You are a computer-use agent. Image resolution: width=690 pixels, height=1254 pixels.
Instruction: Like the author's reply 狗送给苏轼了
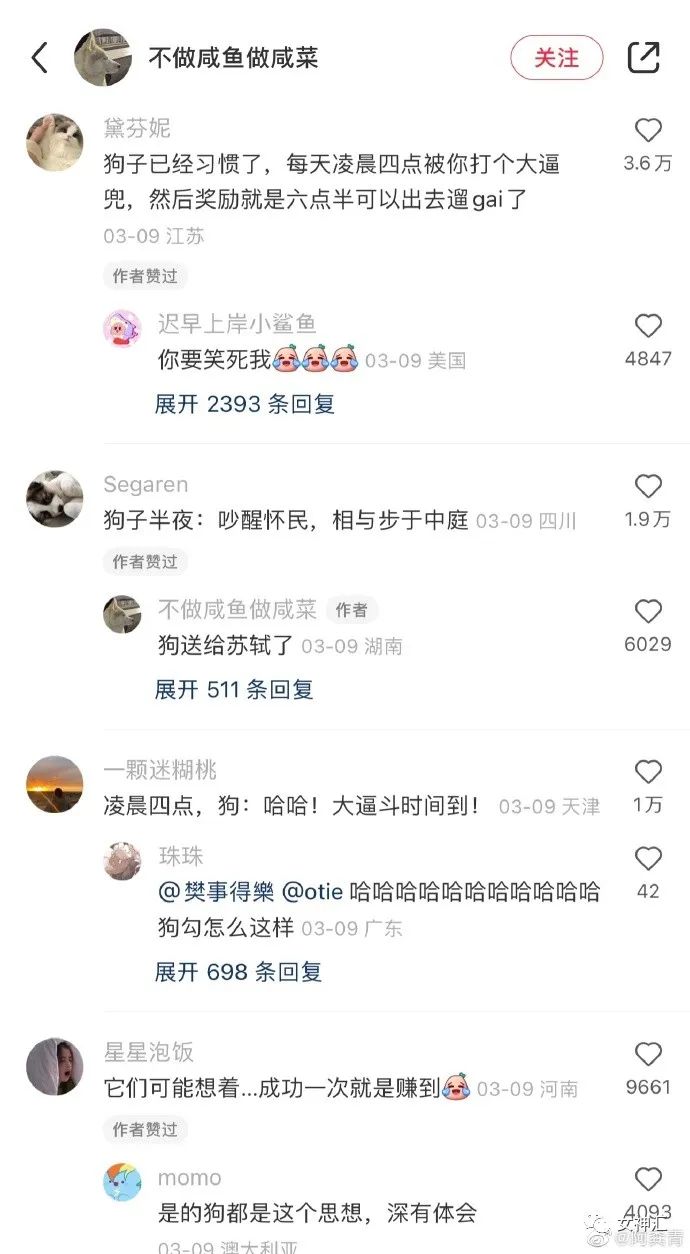click(648, 613)
